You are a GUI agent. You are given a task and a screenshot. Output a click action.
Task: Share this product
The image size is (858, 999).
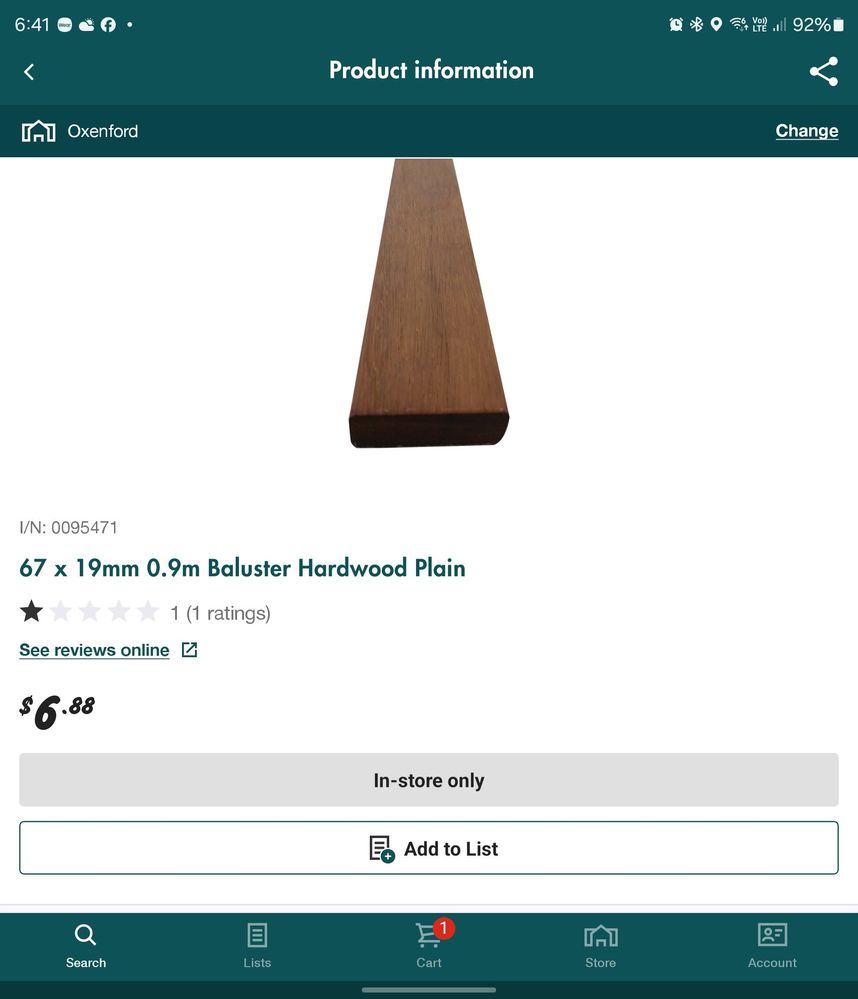[x=823, y=71]
